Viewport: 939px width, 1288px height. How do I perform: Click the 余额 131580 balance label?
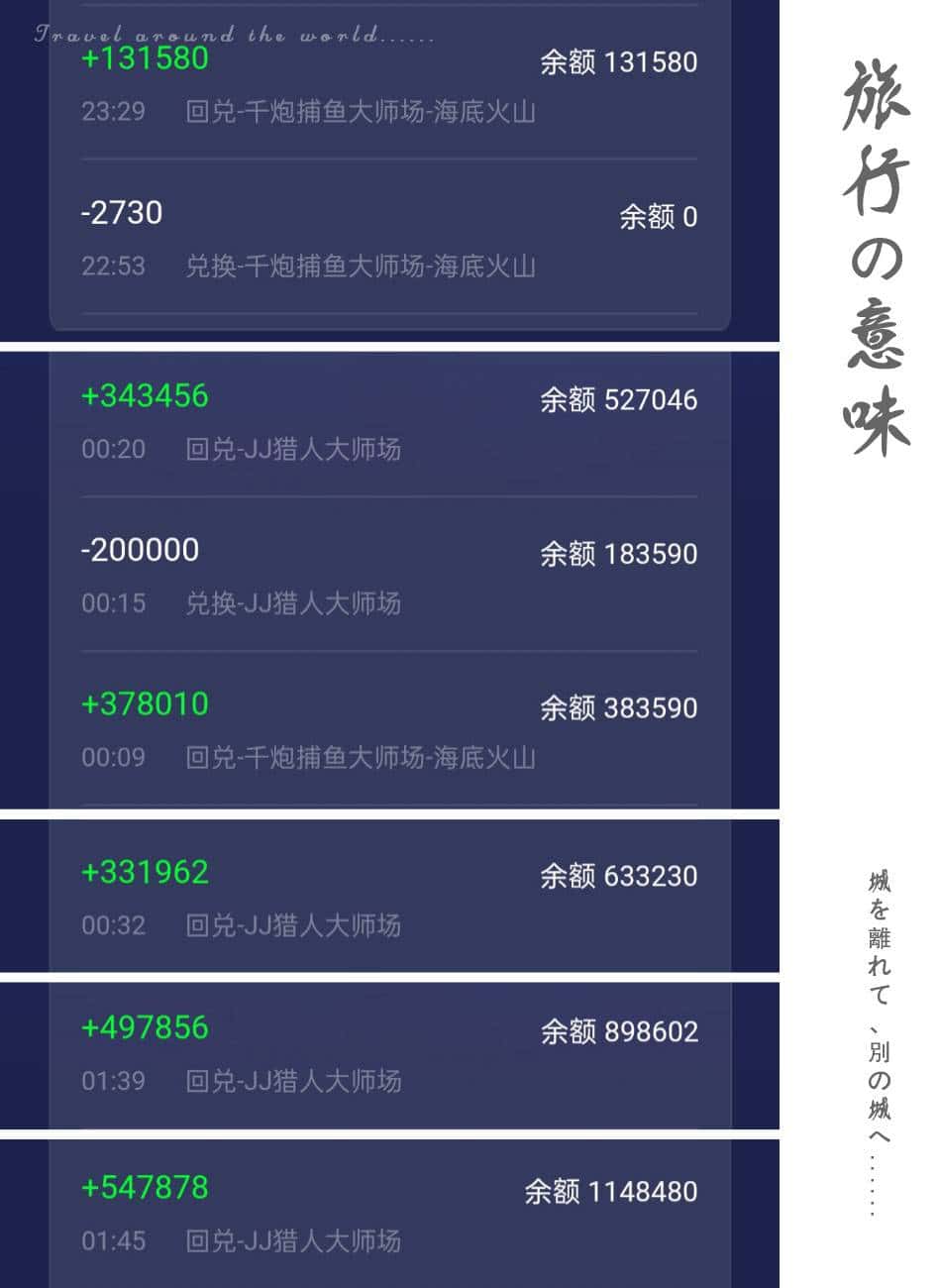(618, 61)
